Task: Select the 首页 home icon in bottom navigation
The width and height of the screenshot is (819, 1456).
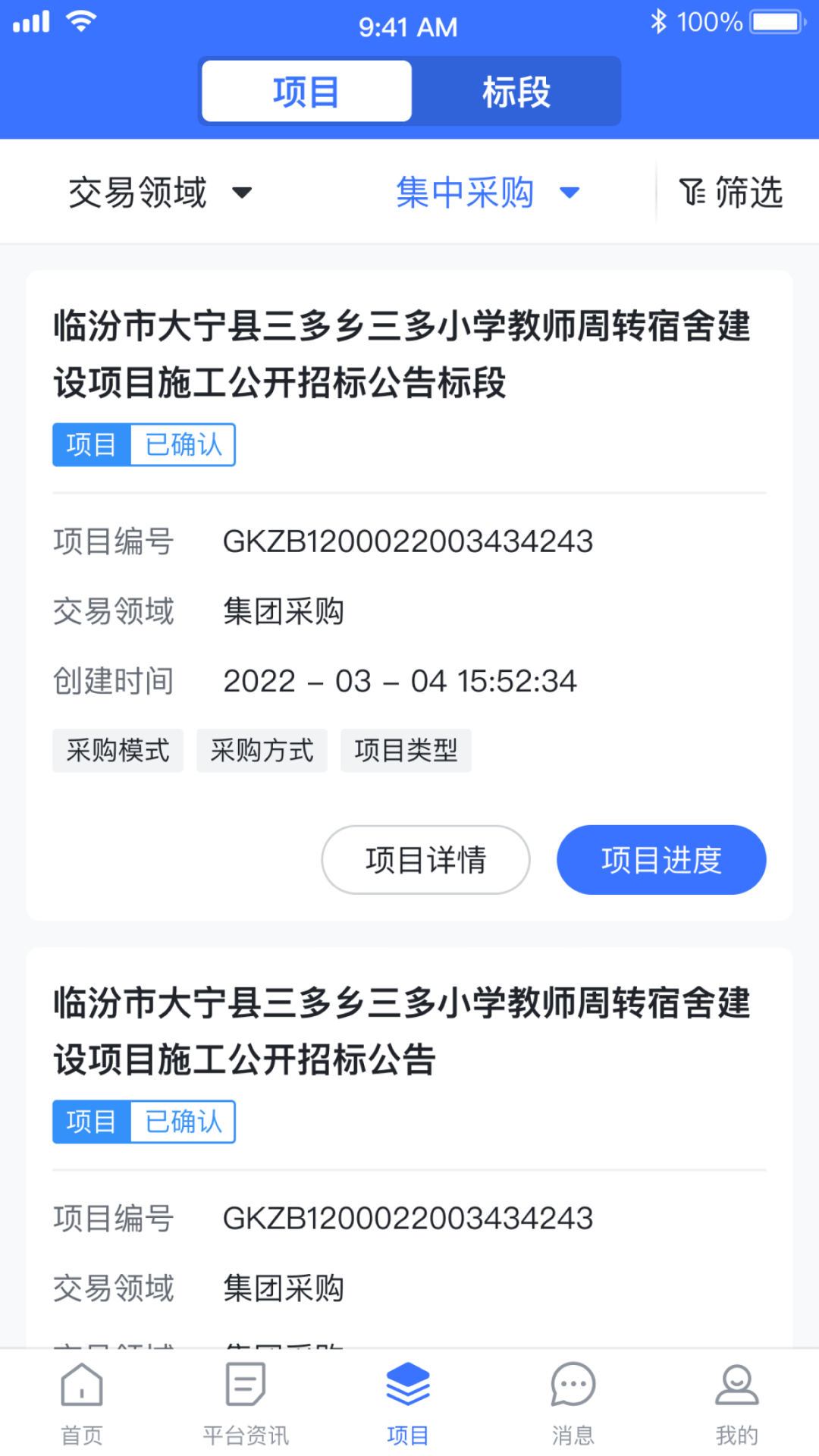Action: [x=81, y=1399]
